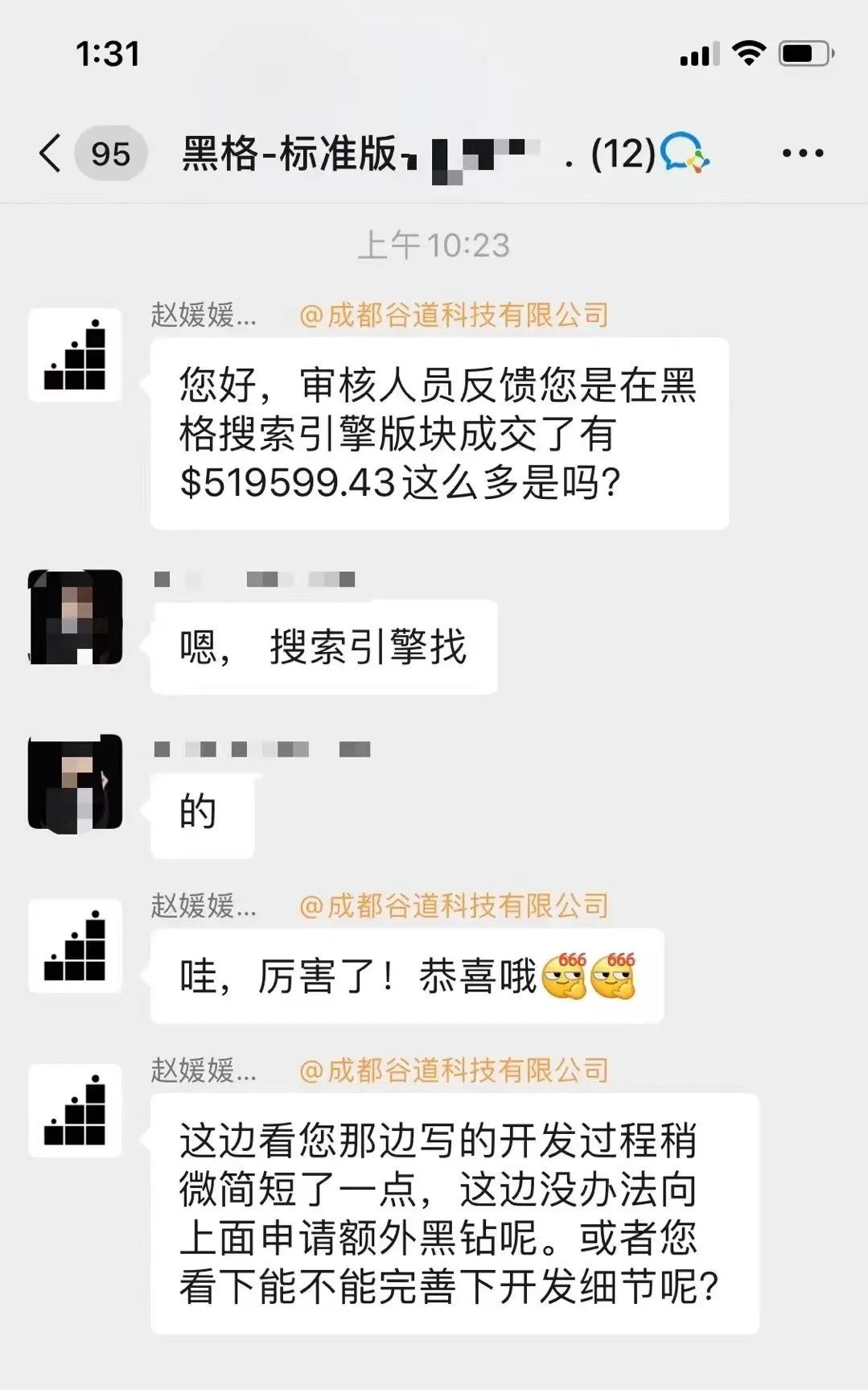This screenshot has width=868, height=1390.
Task: View profile of sender of "嗯，搜索引擎找"
Action: (75, 617)
